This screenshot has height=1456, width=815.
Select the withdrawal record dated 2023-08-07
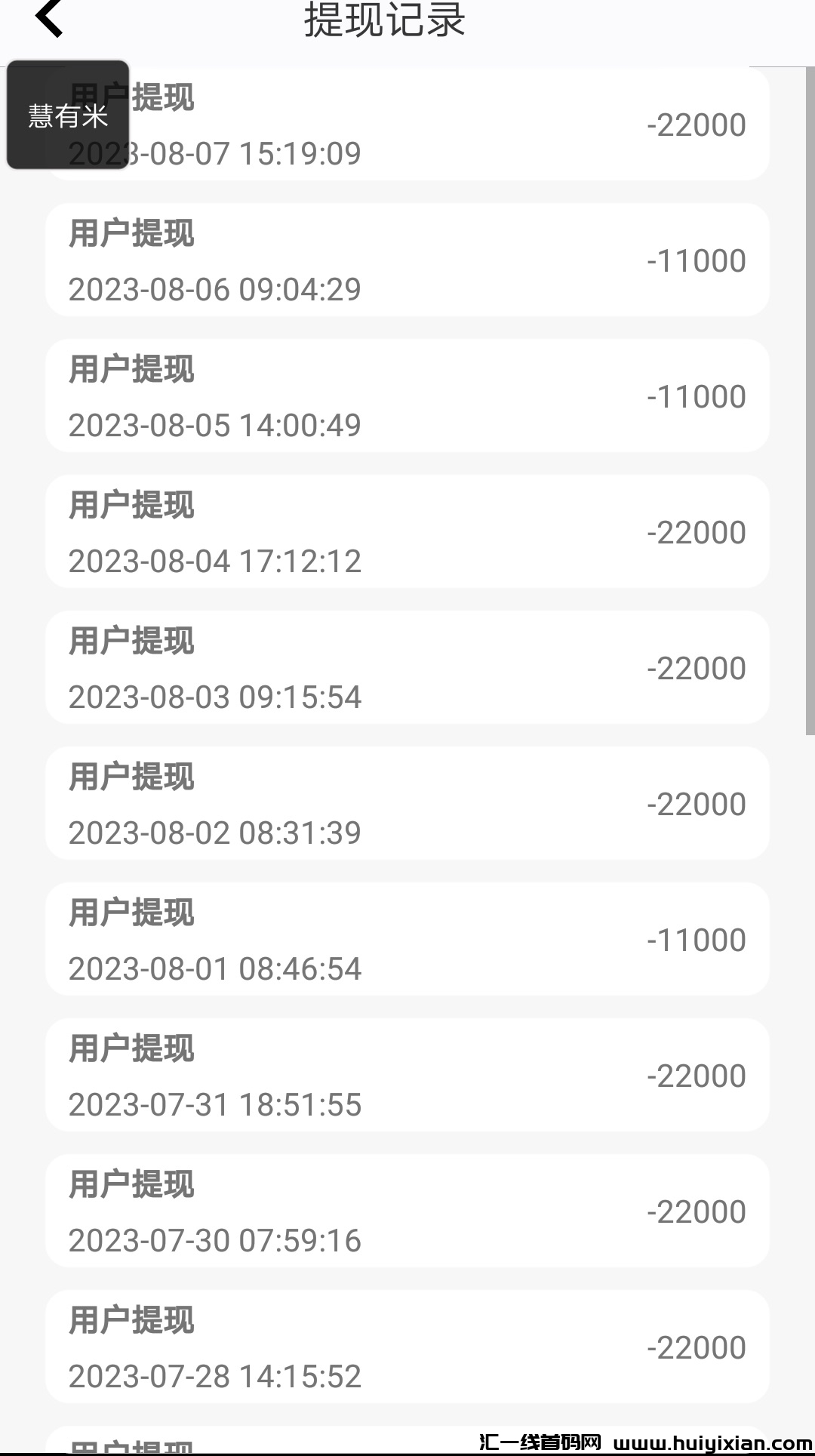coord(407,125)
